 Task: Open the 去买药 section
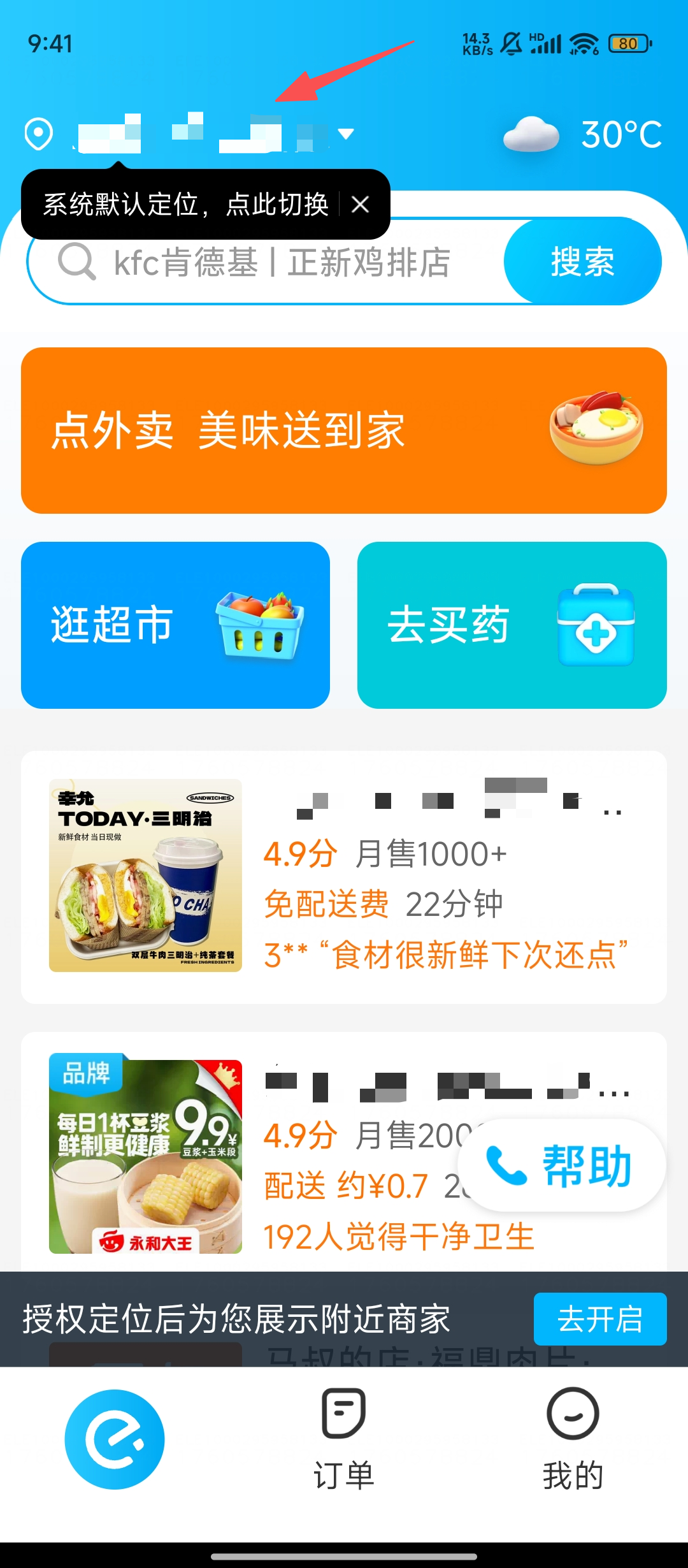click(512, 625)
